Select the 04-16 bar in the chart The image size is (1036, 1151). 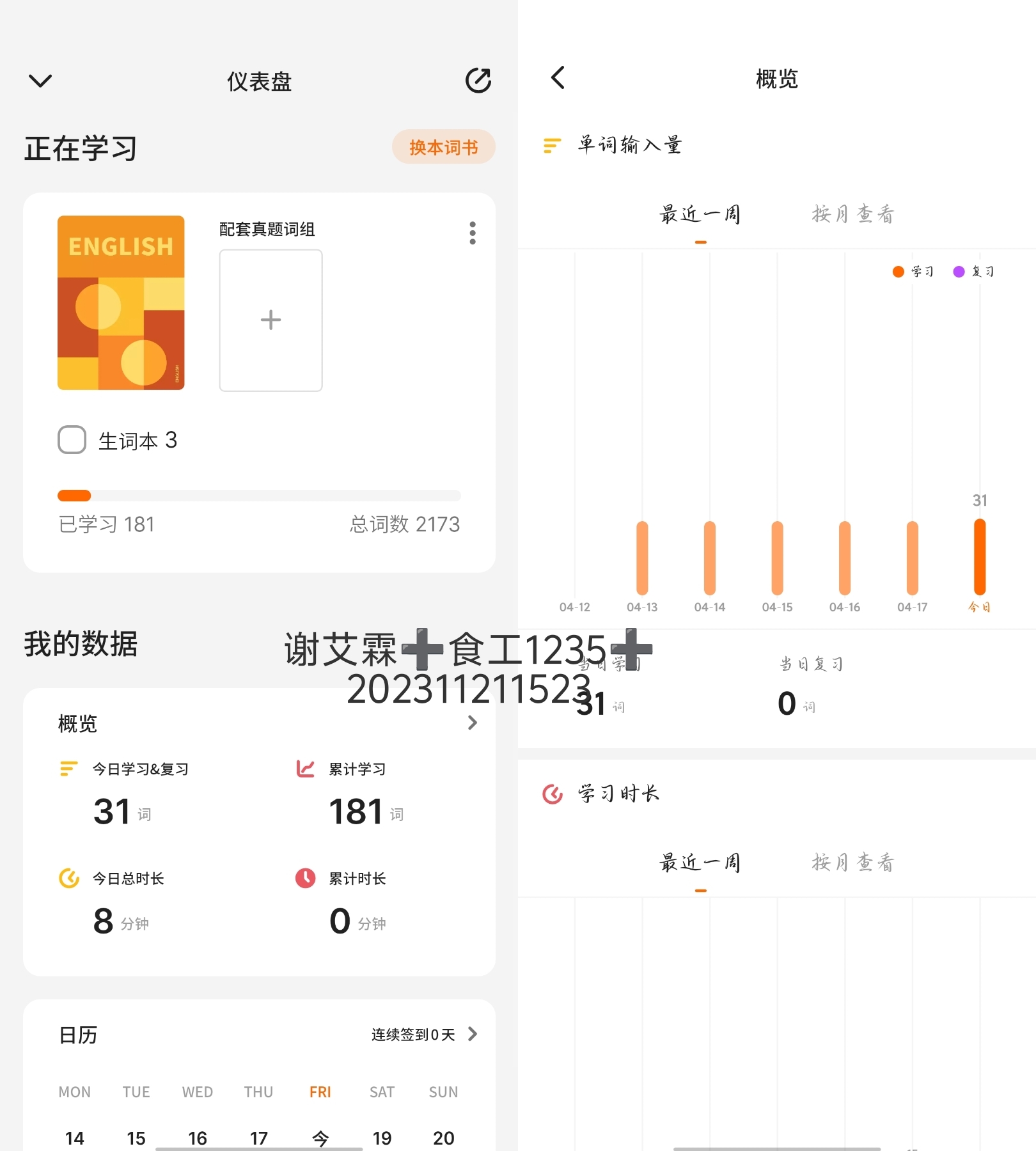coord(845,558)
